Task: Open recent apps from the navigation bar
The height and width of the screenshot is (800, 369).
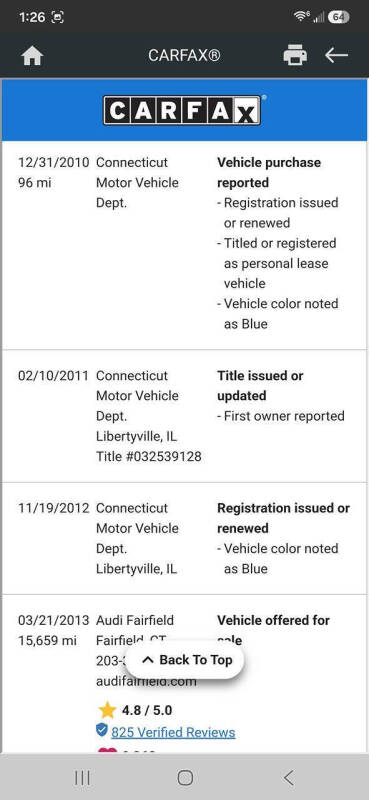Action: [82, 778]
